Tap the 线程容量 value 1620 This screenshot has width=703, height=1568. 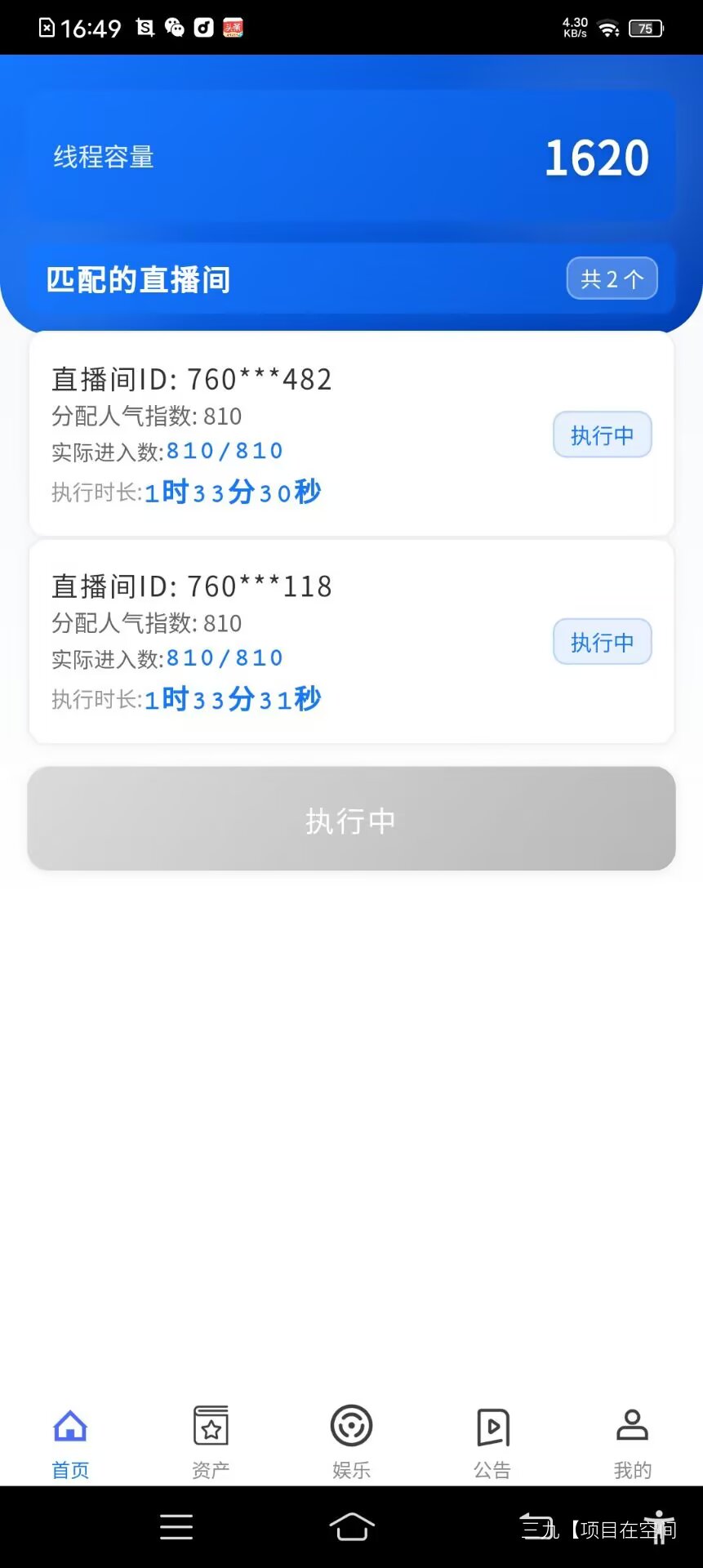point(595,157)
